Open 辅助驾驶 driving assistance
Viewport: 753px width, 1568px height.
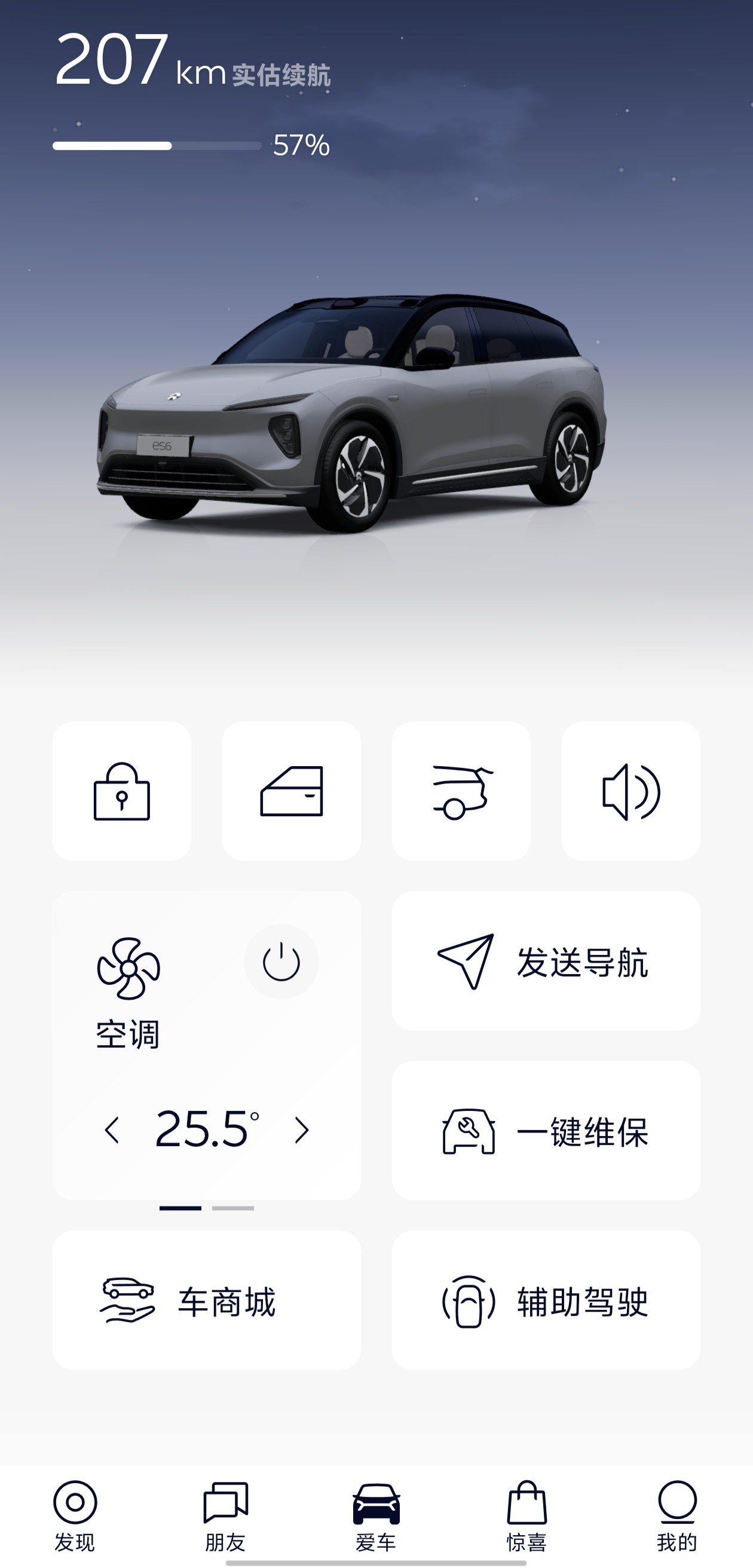[x=546, y=1301]
